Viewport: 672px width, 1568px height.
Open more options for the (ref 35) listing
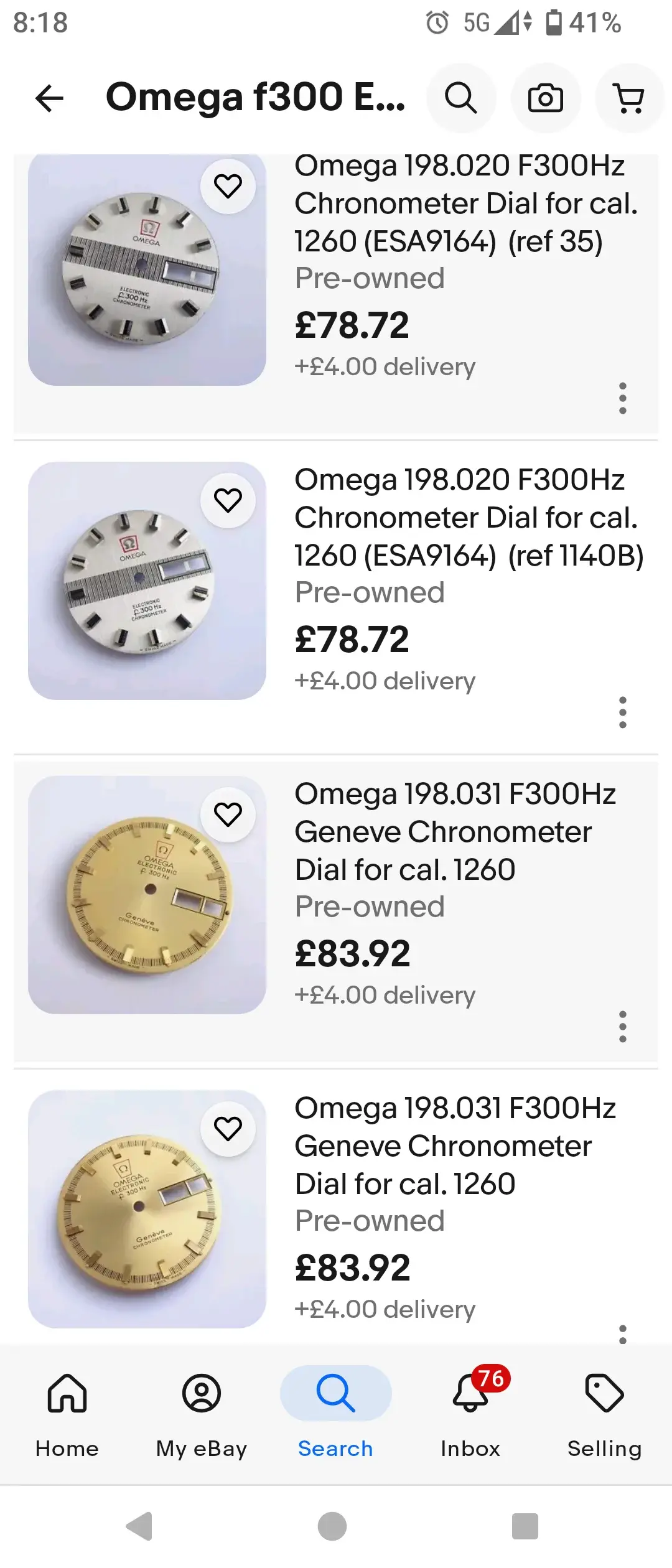(x=622, y=398)
